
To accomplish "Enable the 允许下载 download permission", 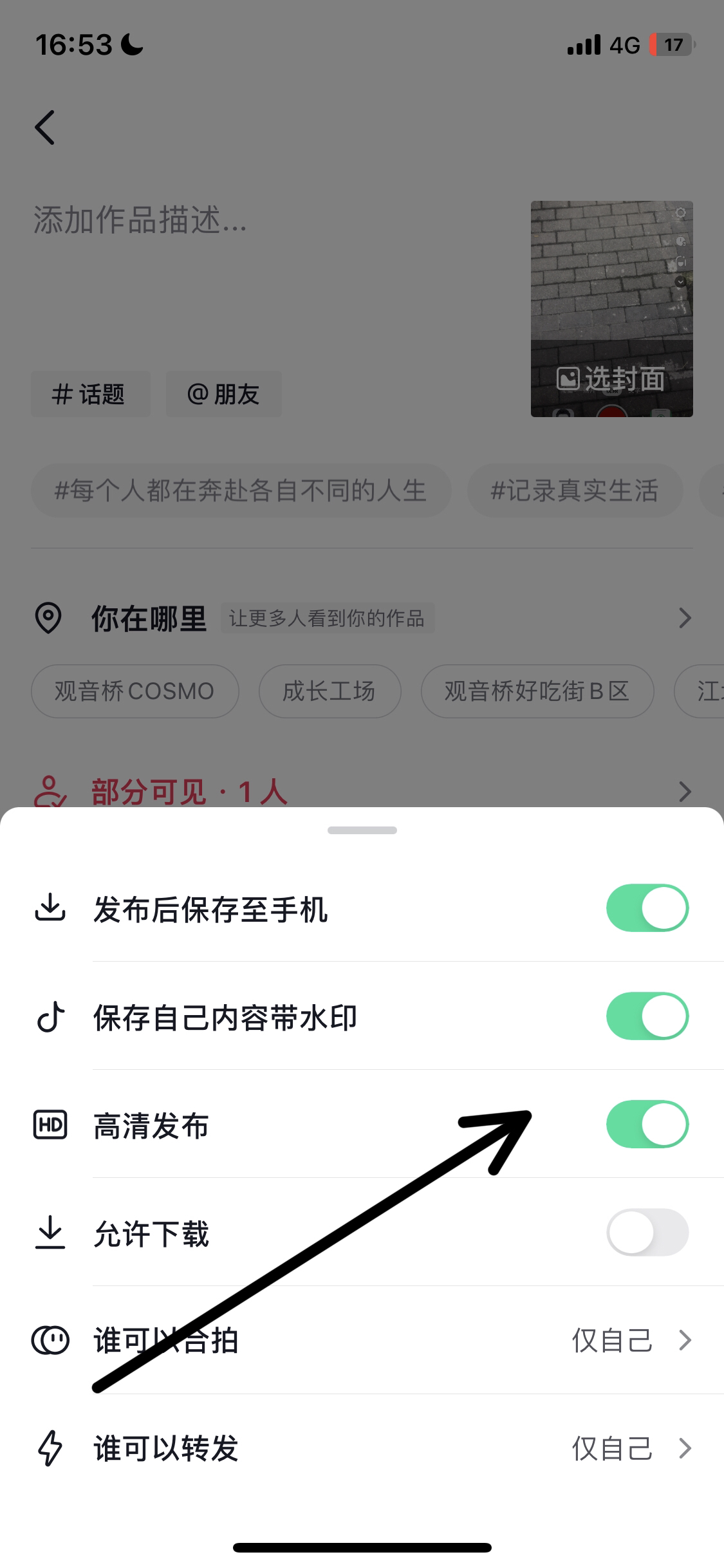I will click(647, 1232).
